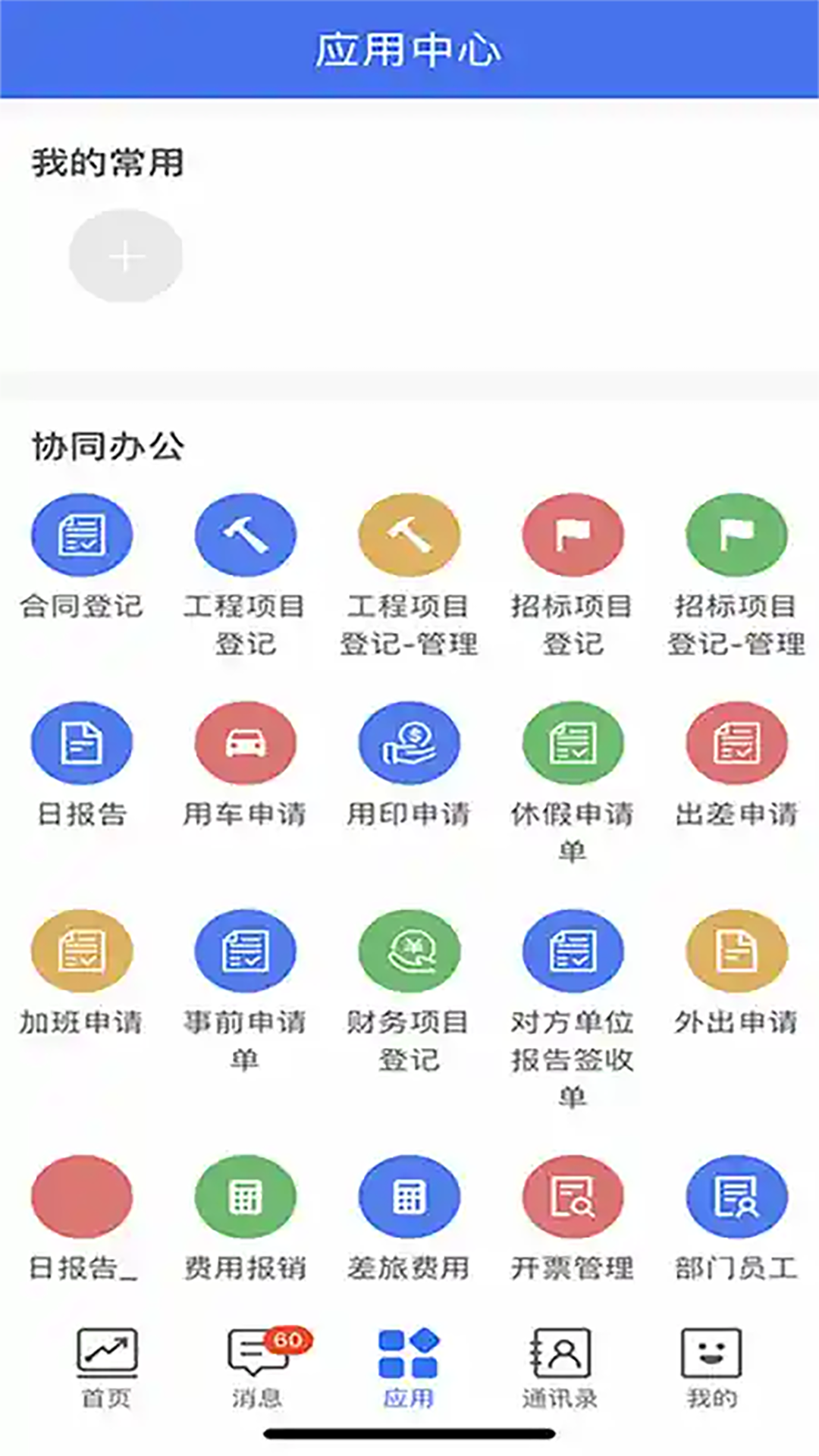Image resolution: width=819 pixels, height=1456 pixels.
Task: Launch 工程项目登记-管理
Action: (x=409, y=535)
